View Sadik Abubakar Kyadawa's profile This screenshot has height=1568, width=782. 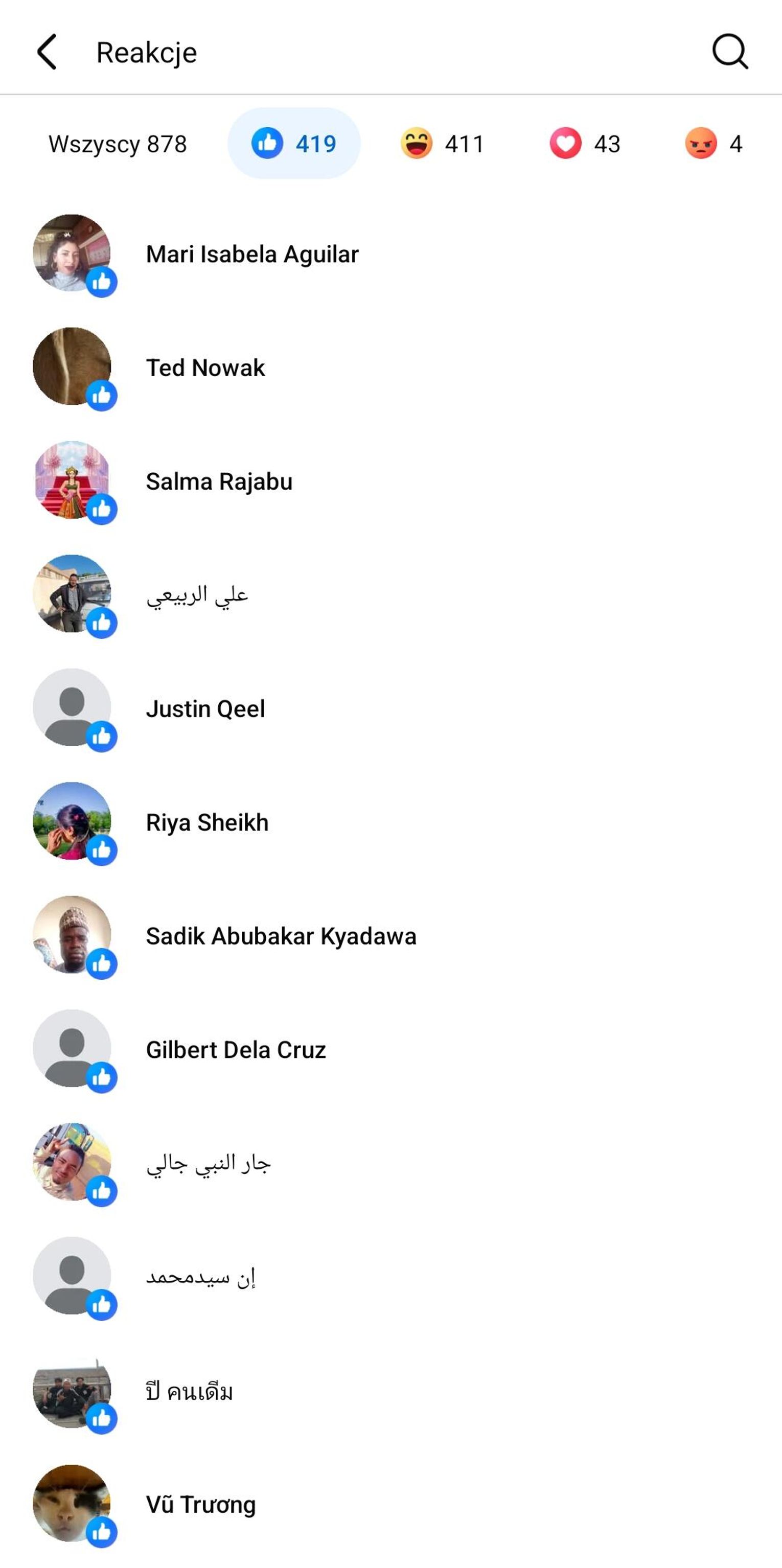(x=281, y=936)
